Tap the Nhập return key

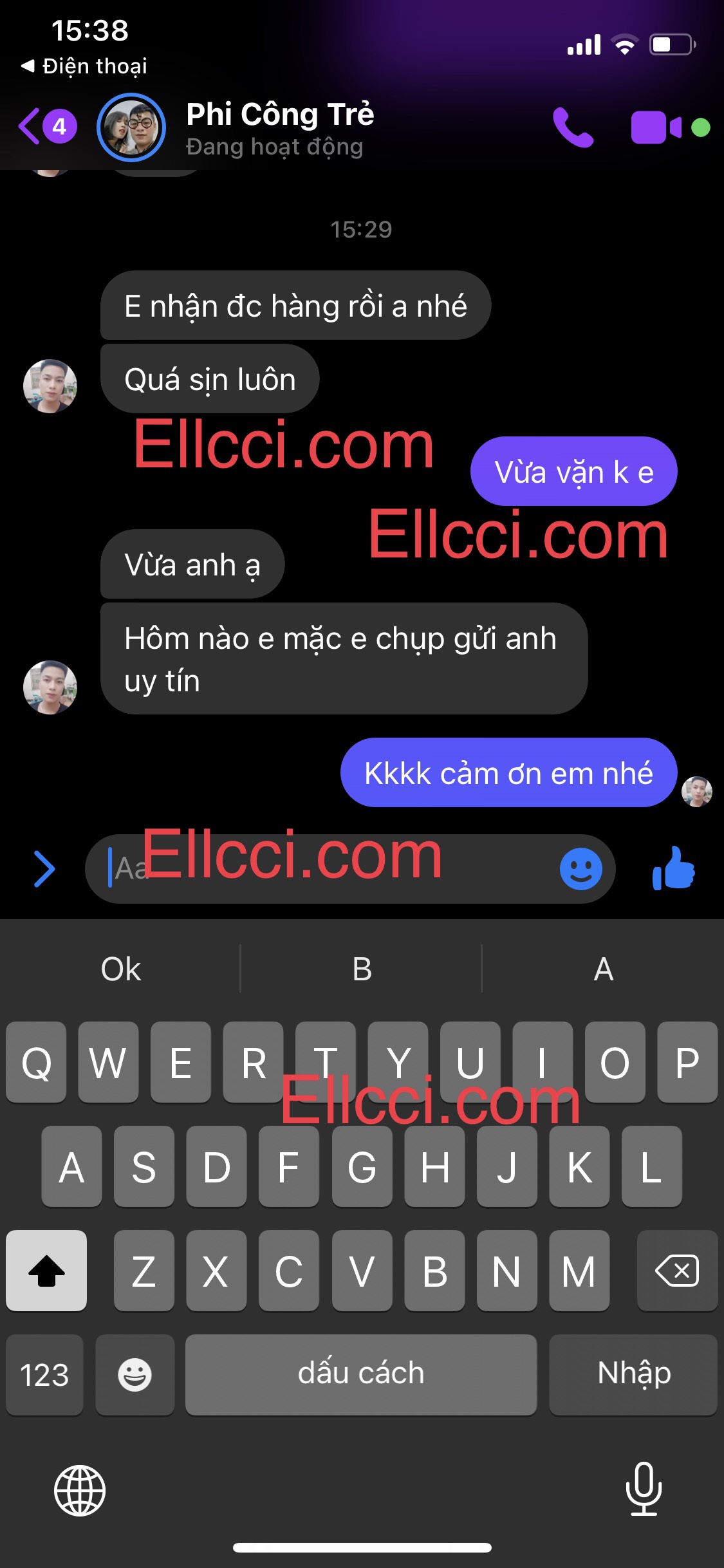pos(633,1374)
